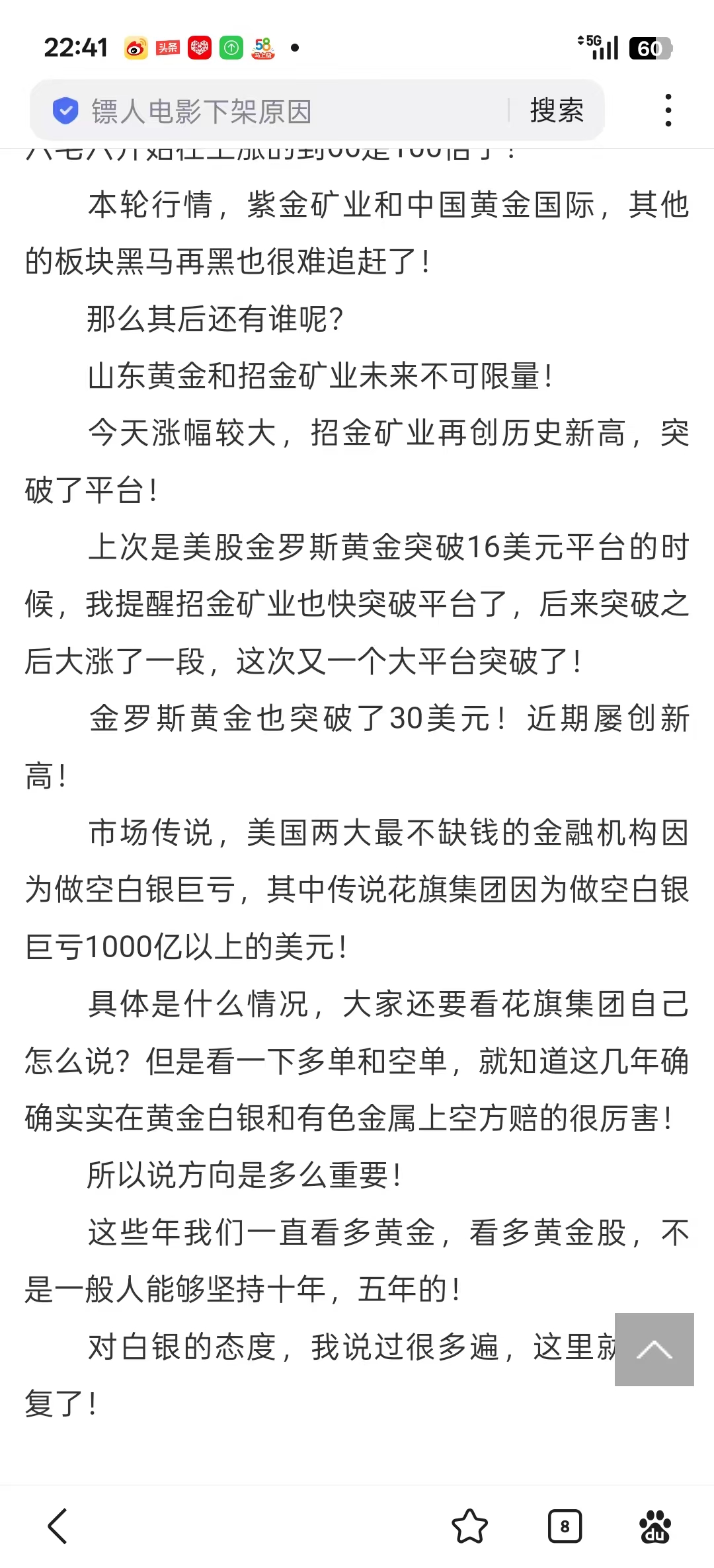Open the Baidu paw home icon
714x1568 pixels.
pos(654,1526)
